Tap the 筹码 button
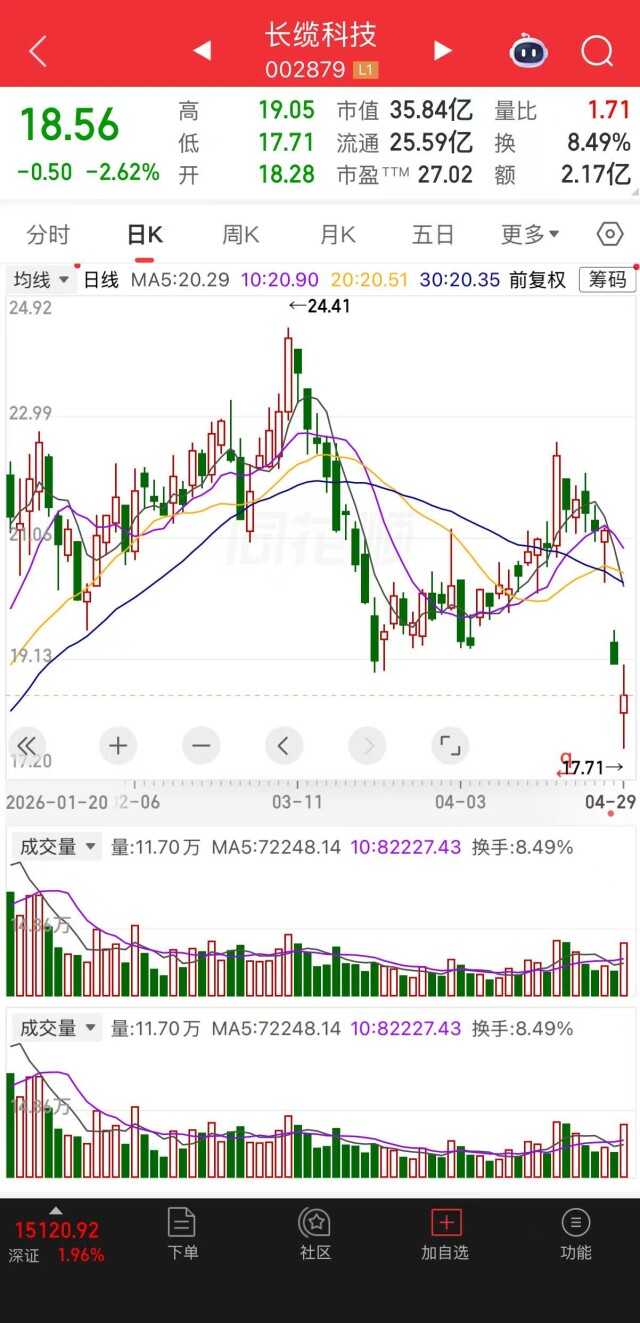Viewport: 640px width, 1323px height. (x=607, y=280)
